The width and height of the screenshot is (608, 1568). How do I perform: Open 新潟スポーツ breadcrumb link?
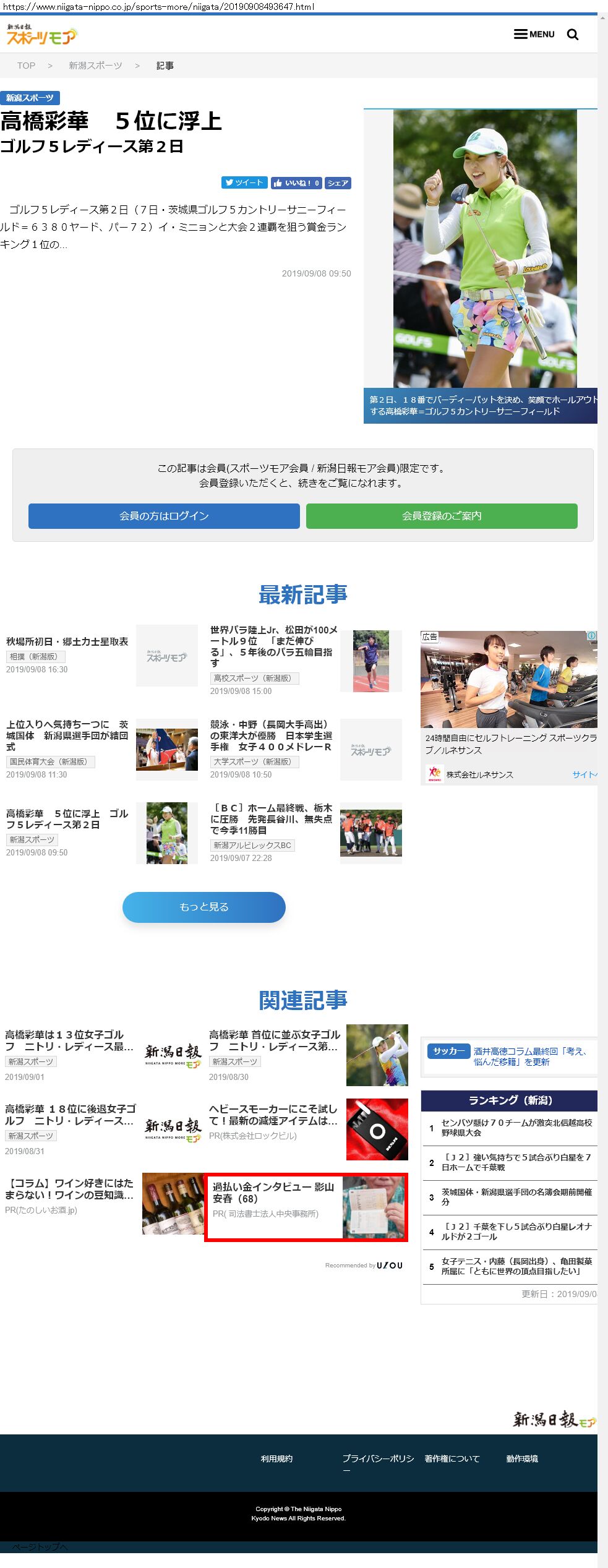[x=95, y=66]
